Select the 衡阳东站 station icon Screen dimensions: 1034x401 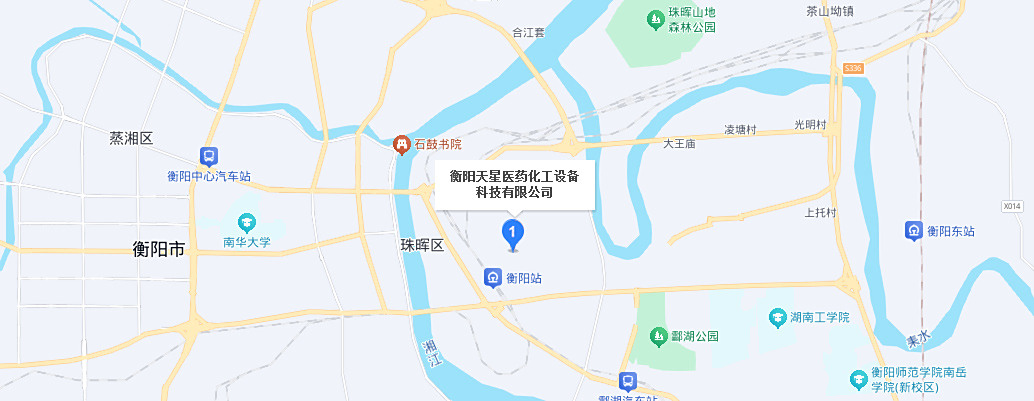[x=913, y=230]
